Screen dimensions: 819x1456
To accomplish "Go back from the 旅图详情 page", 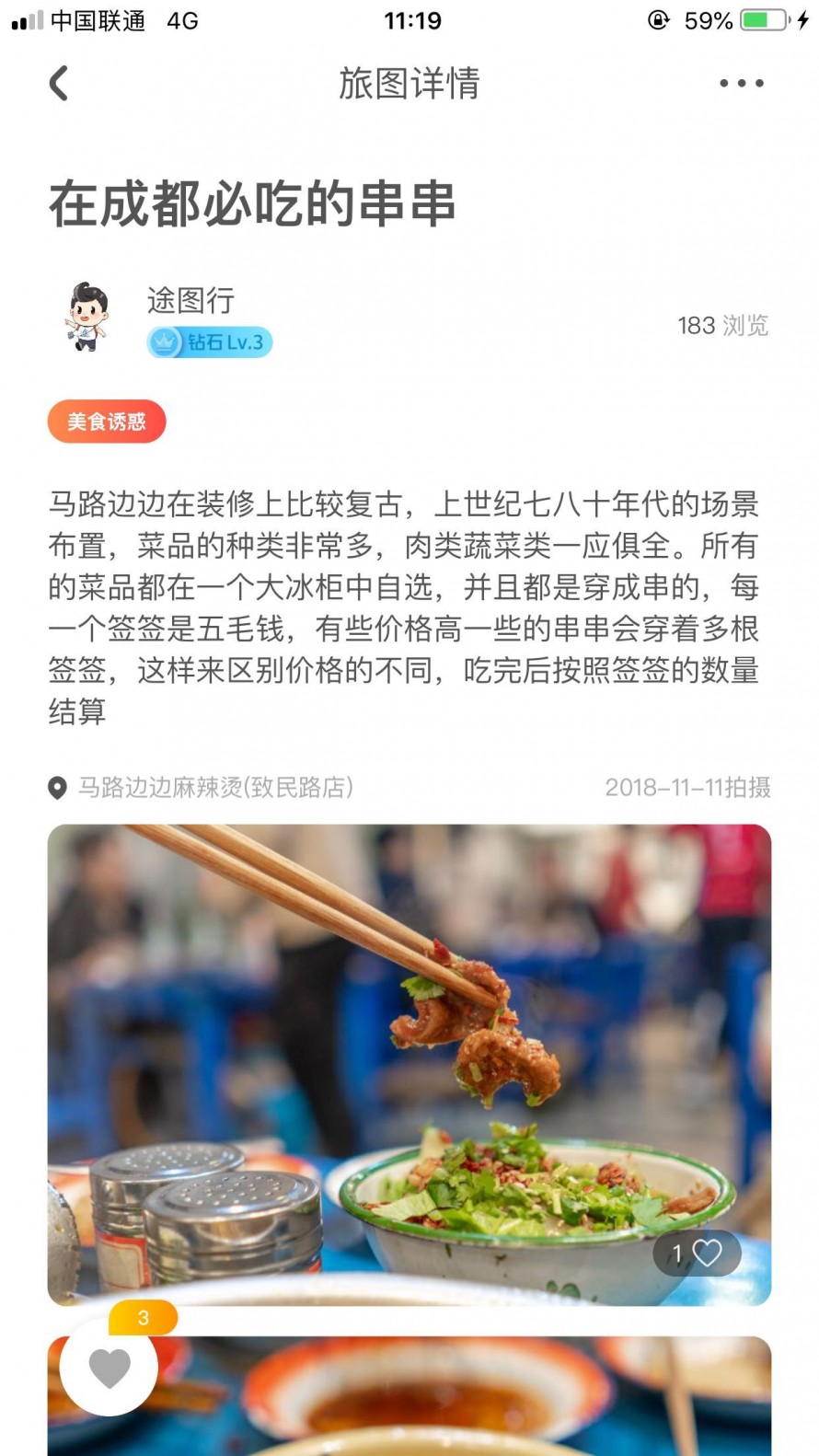I will tap(59, 83).
